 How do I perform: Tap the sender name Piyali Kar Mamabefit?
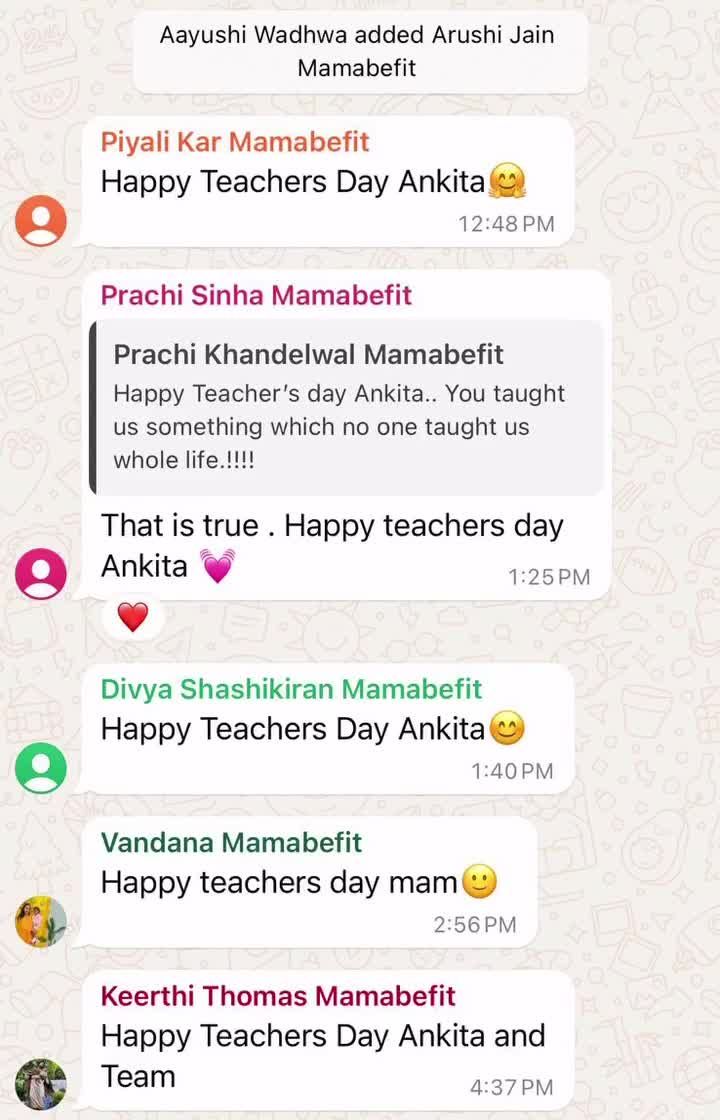click(x=235, y=142)
